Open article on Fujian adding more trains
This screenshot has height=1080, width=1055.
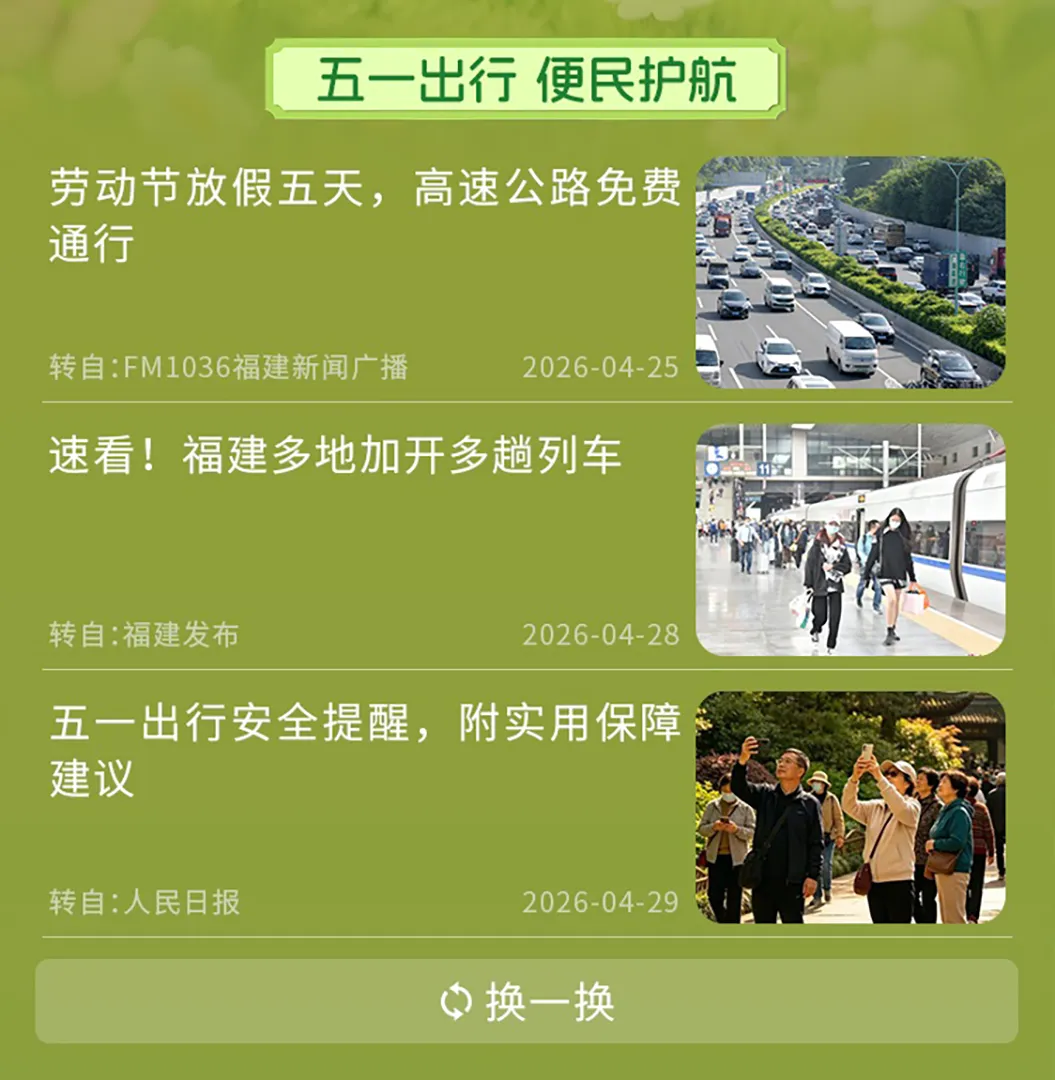[x=335, y=455]
